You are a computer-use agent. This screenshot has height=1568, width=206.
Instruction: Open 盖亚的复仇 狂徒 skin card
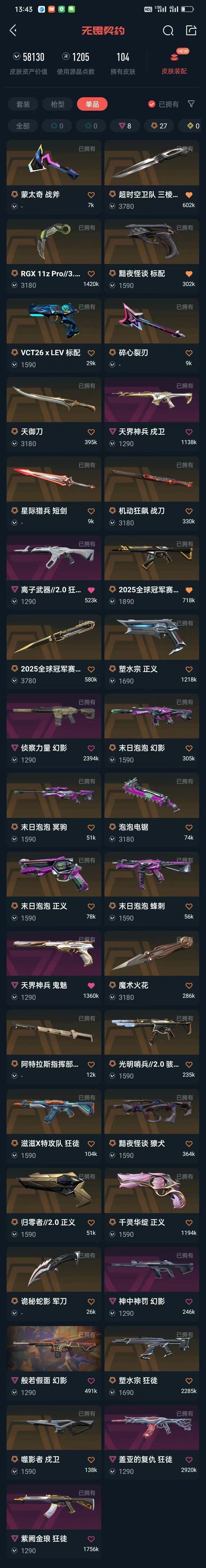click(152, 1441)
